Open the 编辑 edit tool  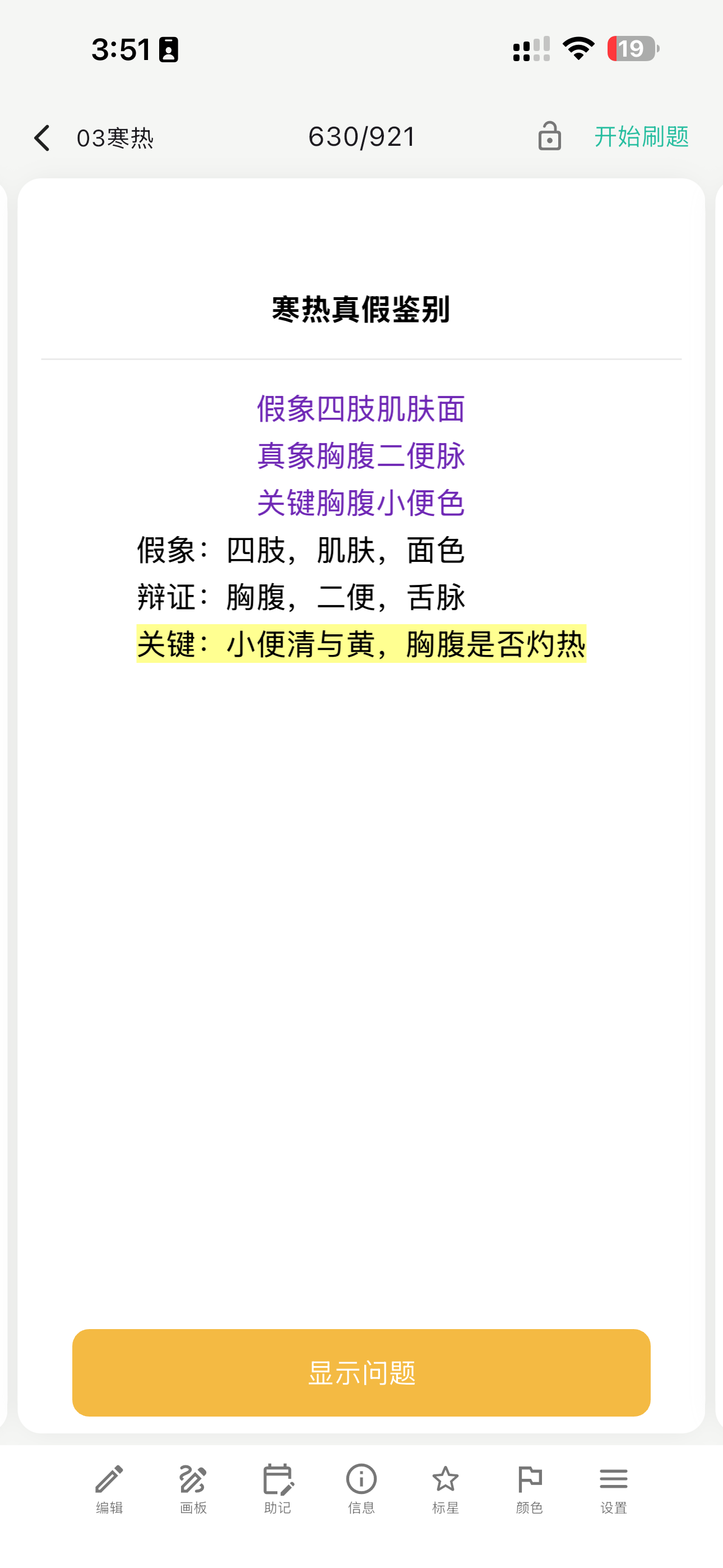tap(109, 1489)
